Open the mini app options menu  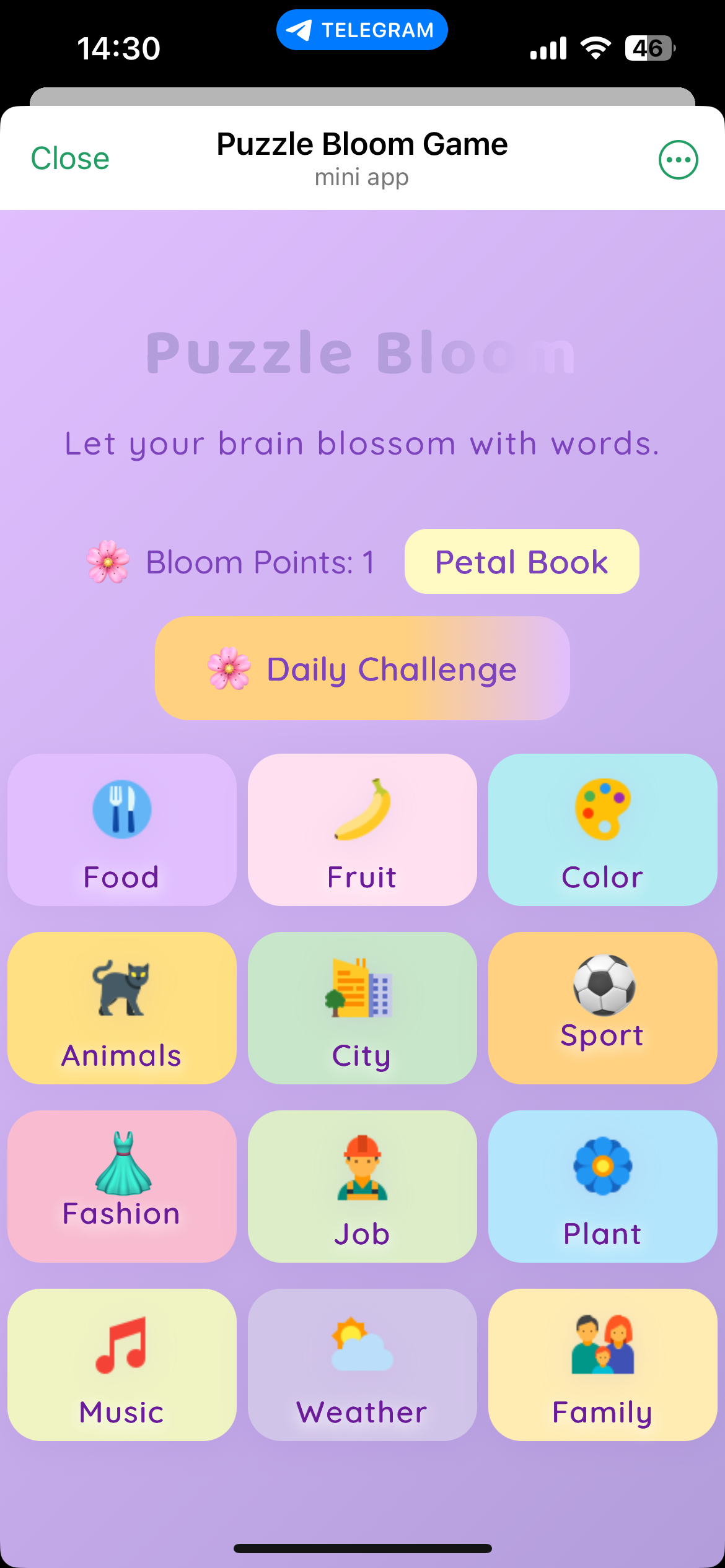(676, 159)
